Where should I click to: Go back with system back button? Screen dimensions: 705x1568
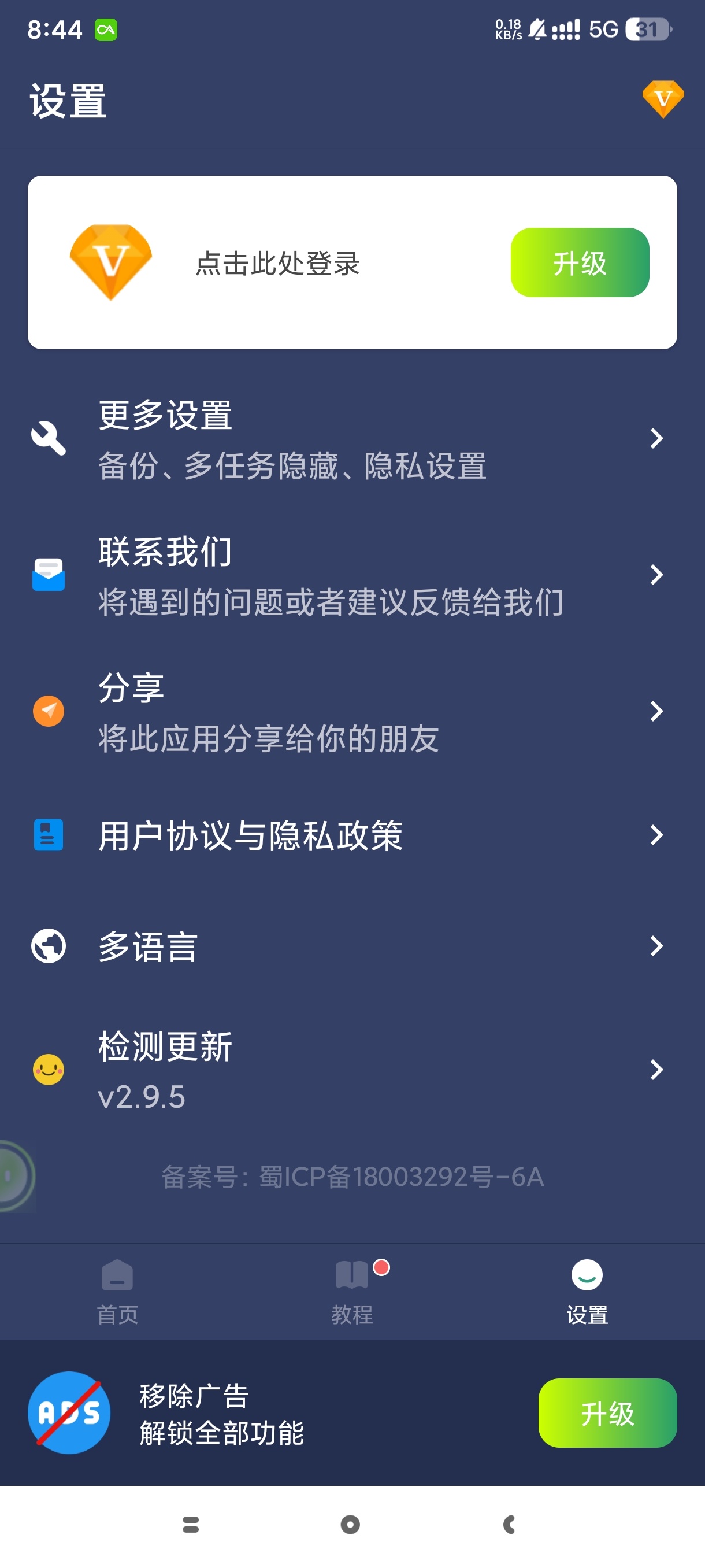[x=509, y=1524]
